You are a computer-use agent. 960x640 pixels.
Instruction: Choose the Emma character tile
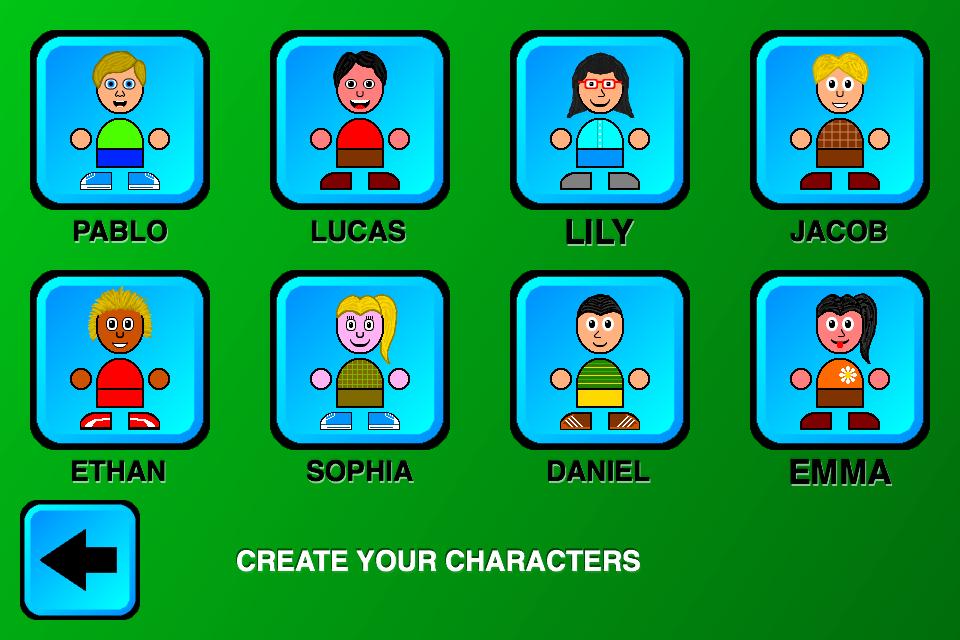click(x=840, y=360)
